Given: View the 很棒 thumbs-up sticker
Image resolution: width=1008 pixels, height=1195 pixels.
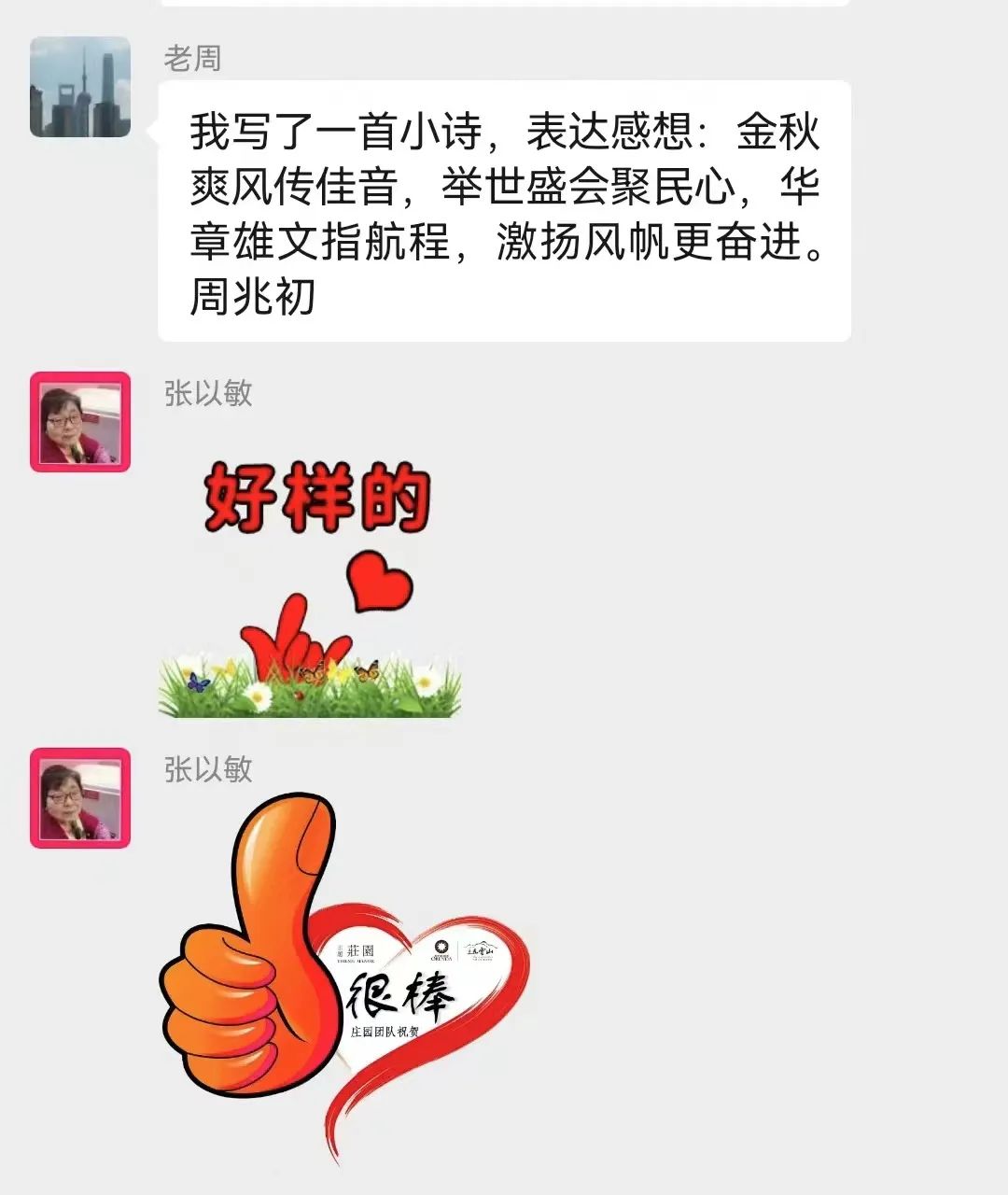Looking at the screenshot, I should point(343,976).
